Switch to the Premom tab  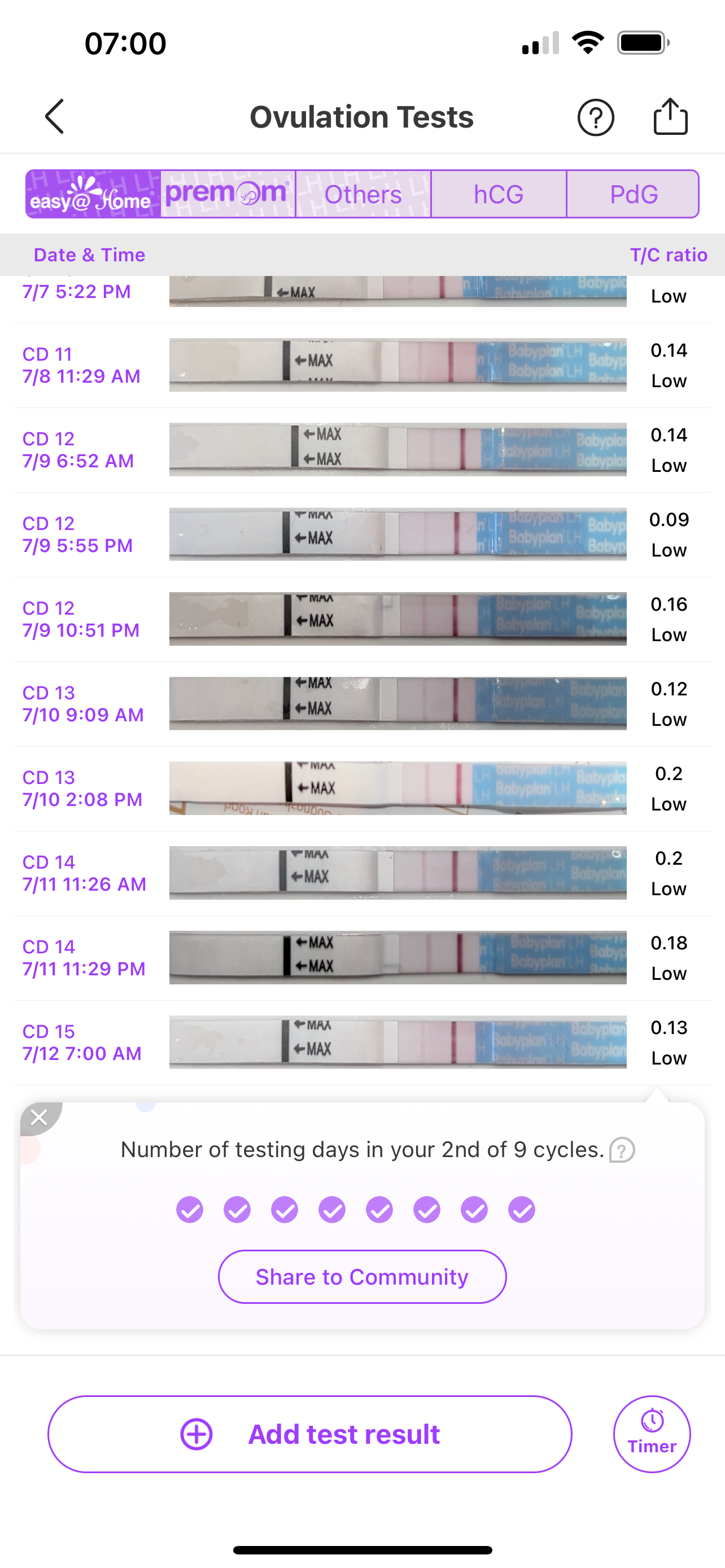228,194
